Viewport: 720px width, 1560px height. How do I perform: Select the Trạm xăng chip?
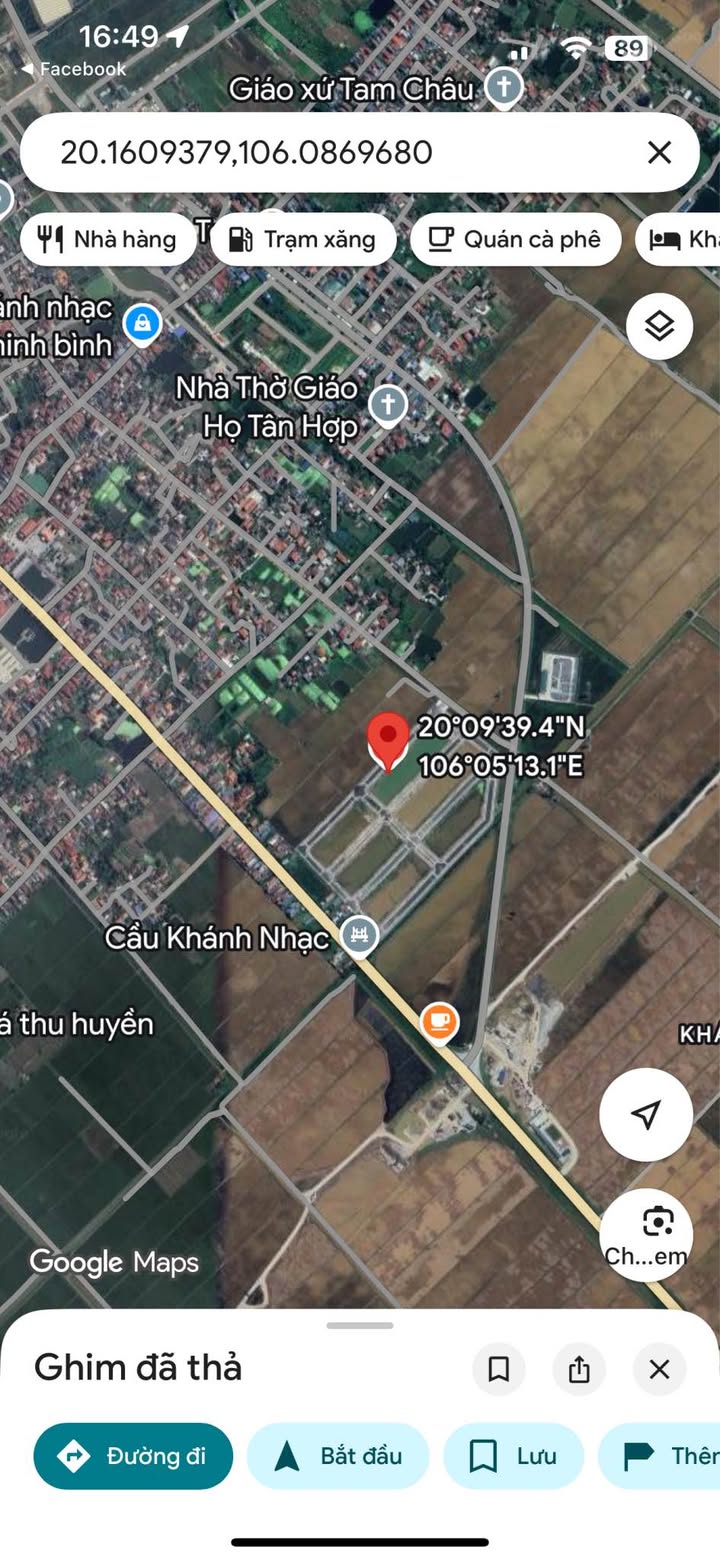(x=304, y=239)
